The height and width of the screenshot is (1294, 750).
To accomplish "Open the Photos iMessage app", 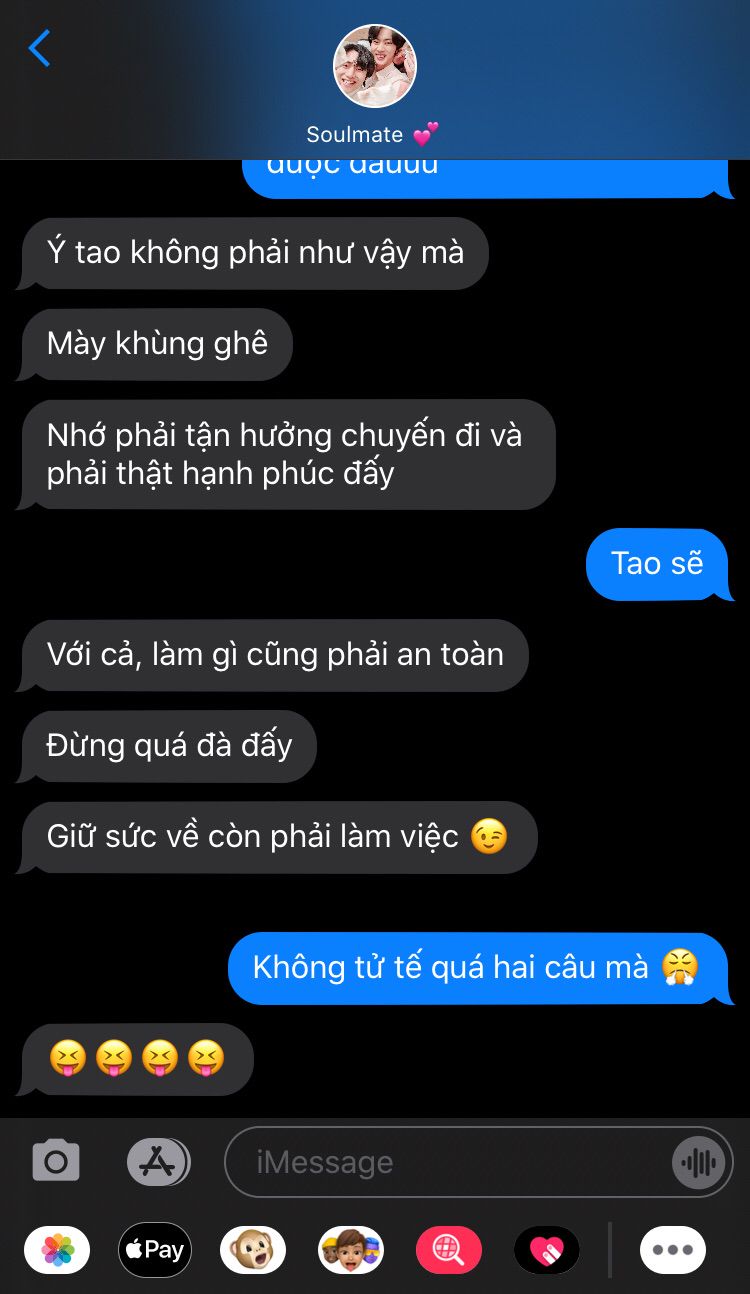I will pos(57,1250).
